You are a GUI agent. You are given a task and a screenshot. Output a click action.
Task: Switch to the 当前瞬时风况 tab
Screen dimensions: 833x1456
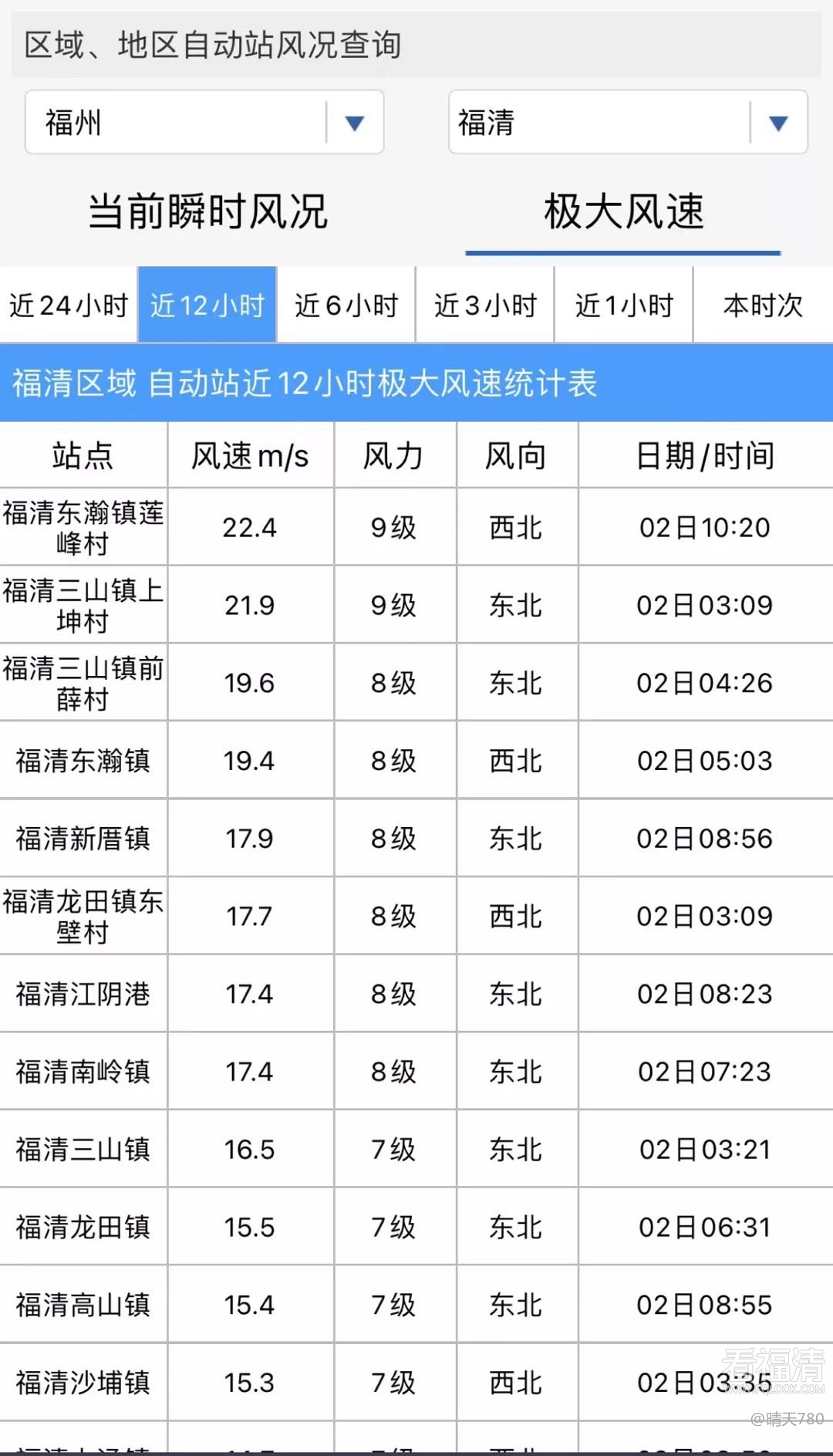coord(208,212)
